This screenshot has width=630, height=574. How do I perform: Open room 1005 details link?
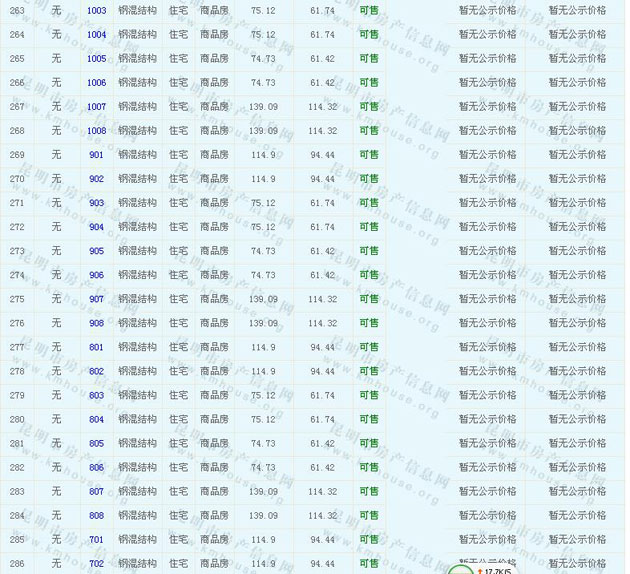point(96,58)
